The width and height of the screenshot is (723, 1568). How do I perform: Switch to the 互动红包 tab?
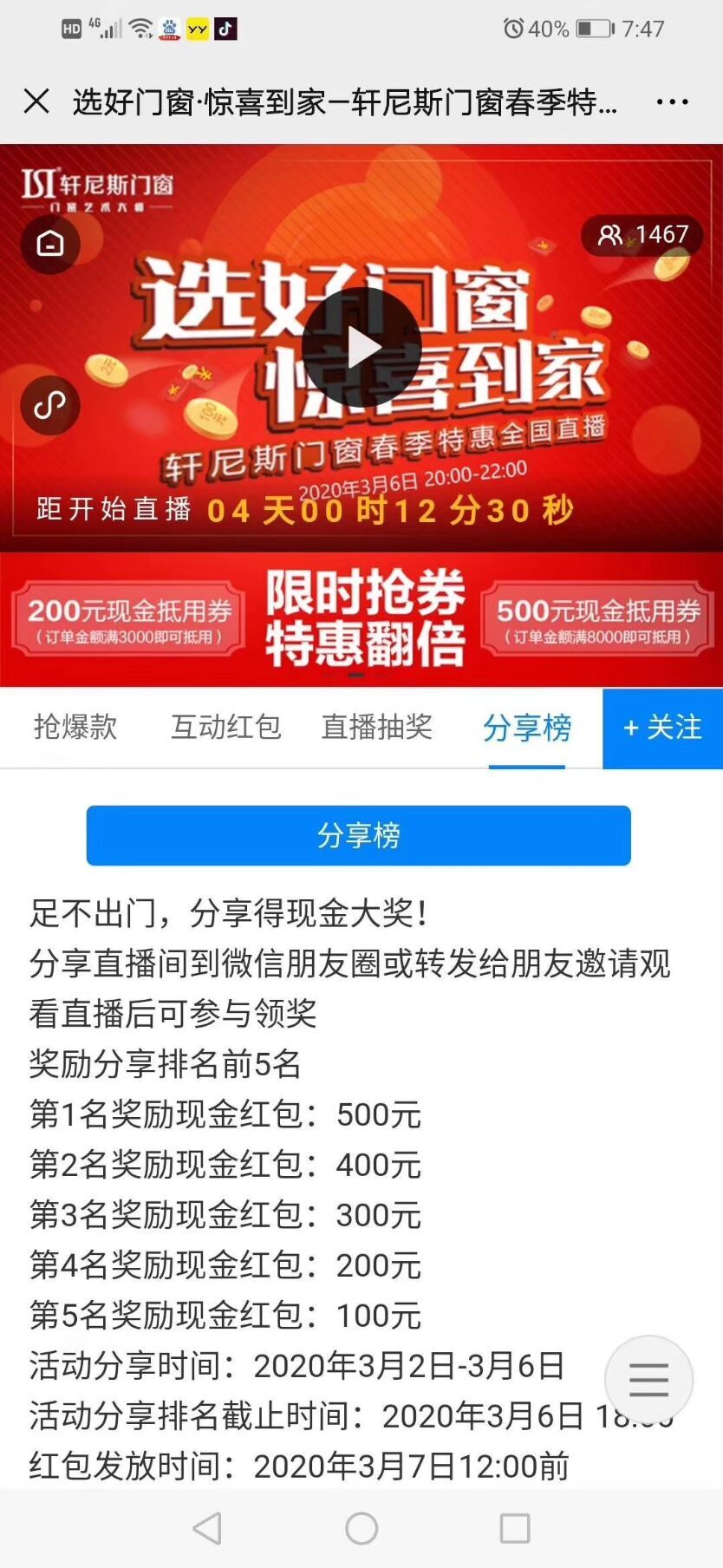coord(225,727)
